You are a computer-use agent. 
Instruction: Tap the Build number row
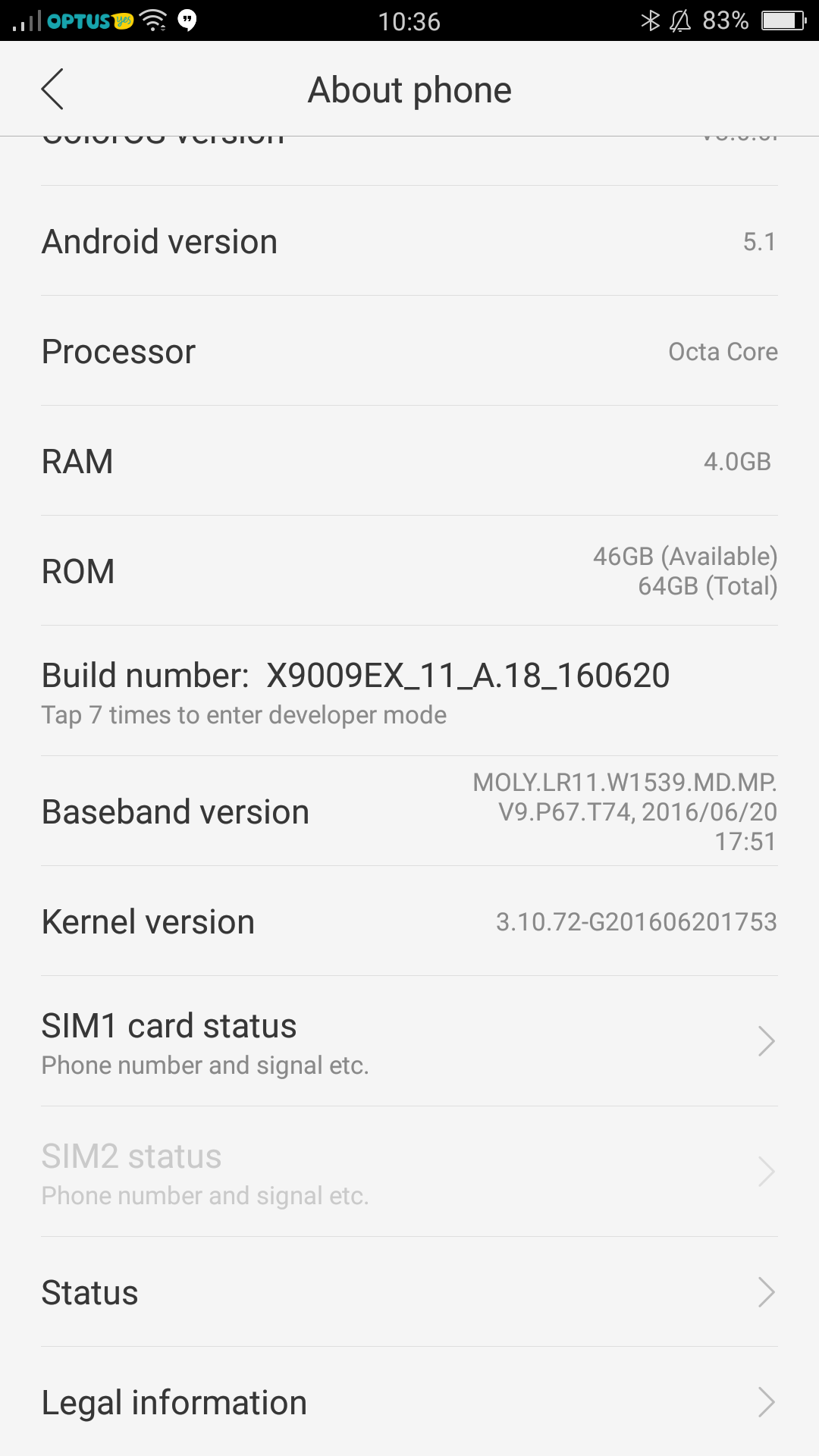click(x=409, y=691)
